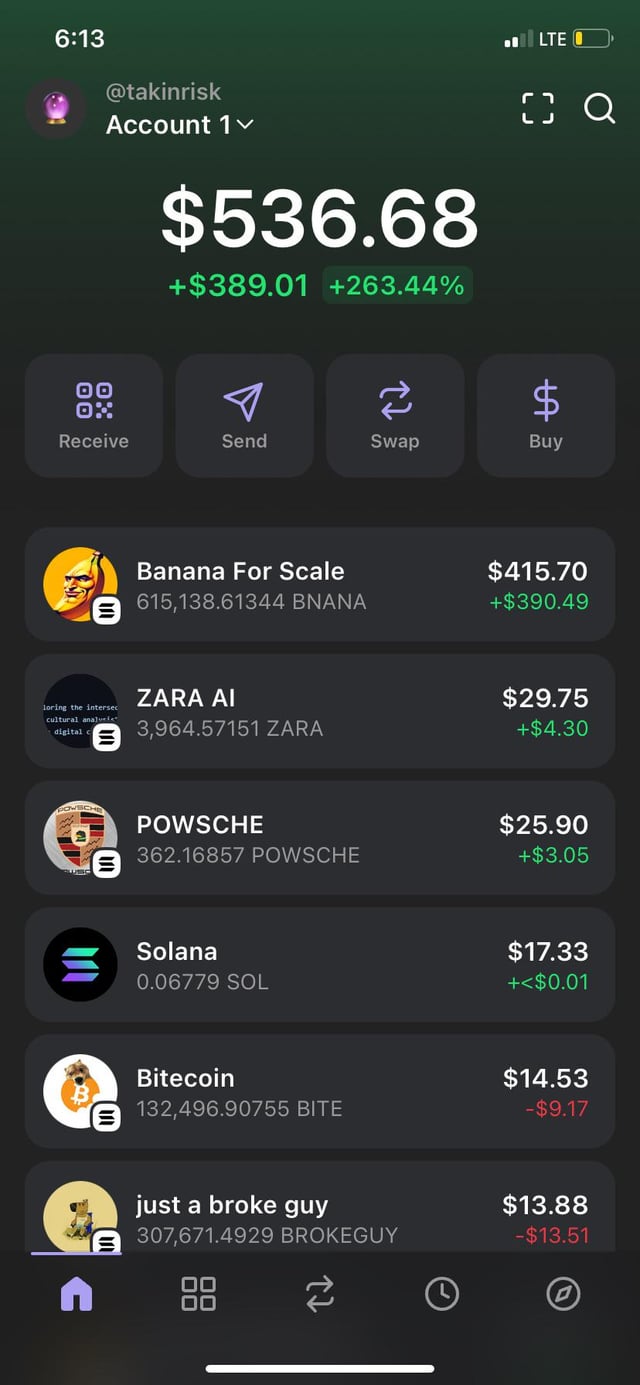This screenshot has width=640, height=1385.
Task: Select the Bitecoin token row
Action: click(320, 1091)
